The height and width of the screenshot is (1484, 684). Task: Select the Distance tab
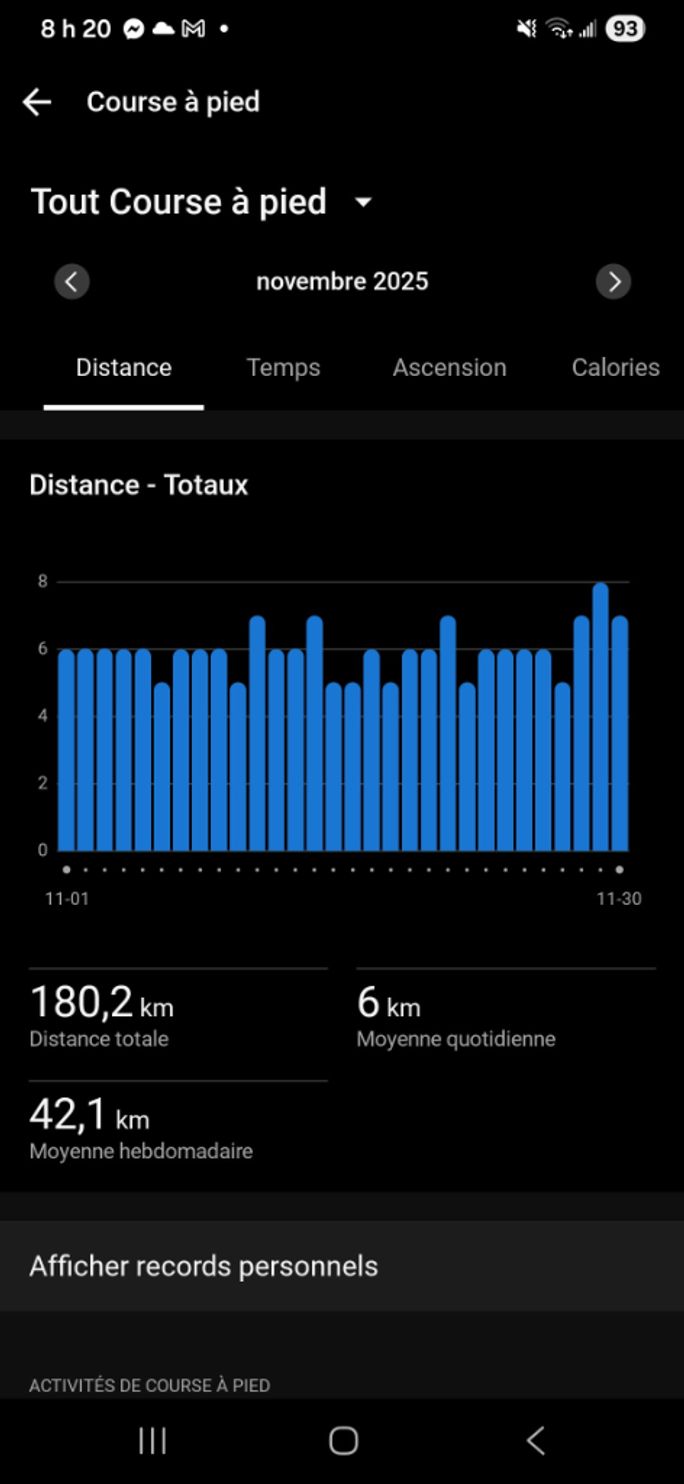pyautogui.click(x=124, y=368)
